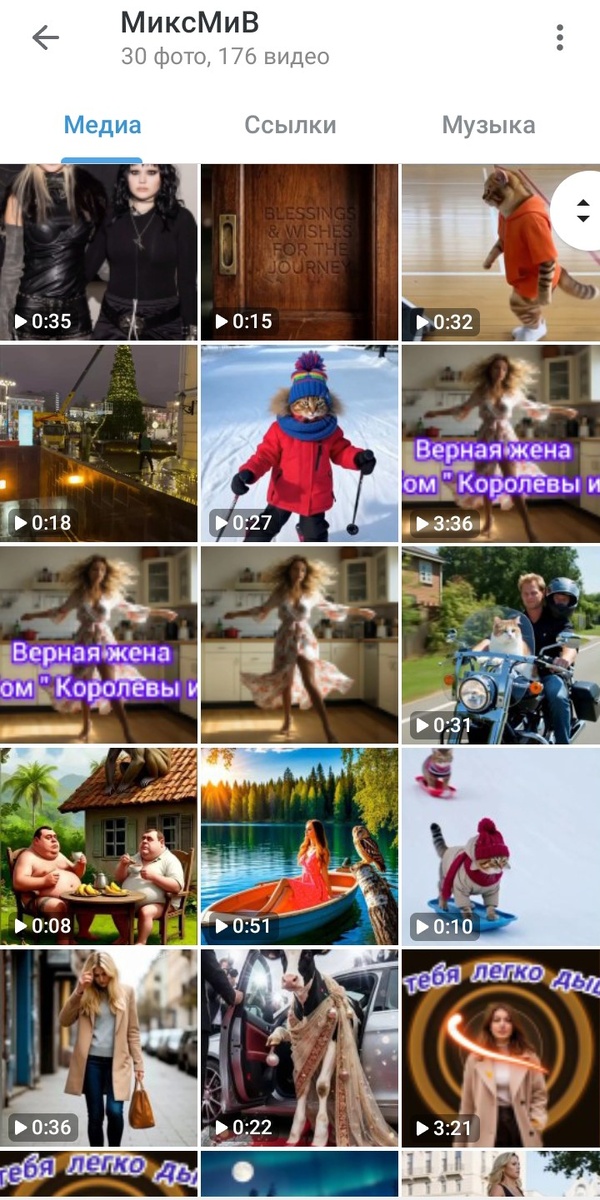The image size is (600, 1200).
Task: Open the 3:21 тебя легко video
Action: click(x=500, y=1046)
